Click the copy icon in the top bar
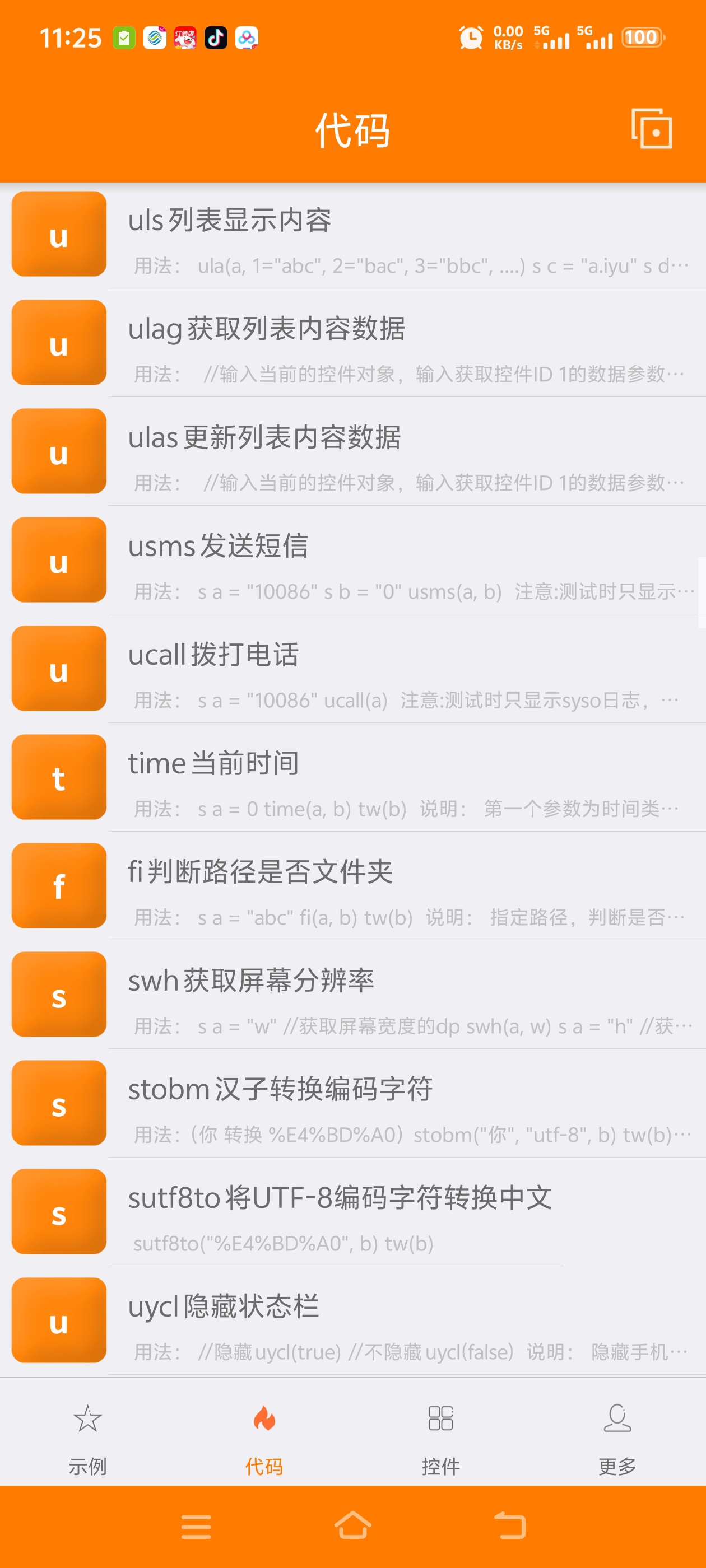The width and height of the screenshot is (706, 1568). click(x=652, y=128)
